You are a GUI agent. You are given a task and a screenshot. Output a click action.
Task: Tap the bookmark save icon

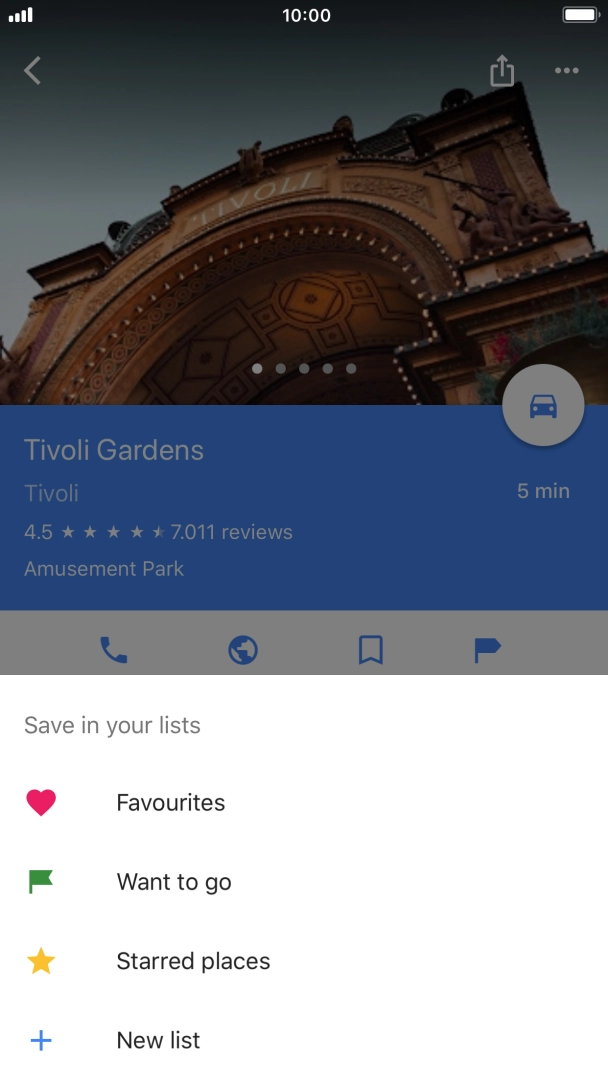[x=371, y=651]
